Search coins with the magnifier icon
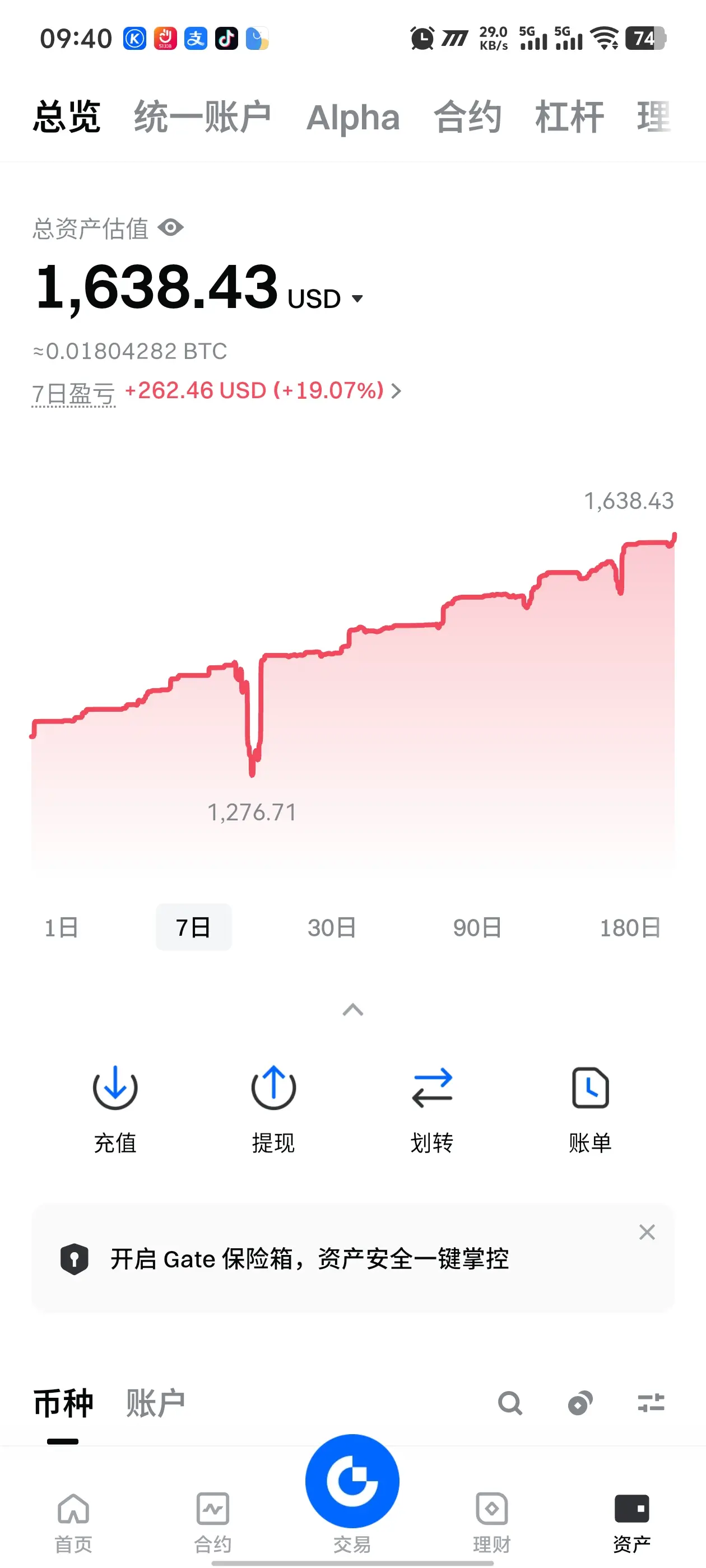706x1568 pixels. 510,1403
